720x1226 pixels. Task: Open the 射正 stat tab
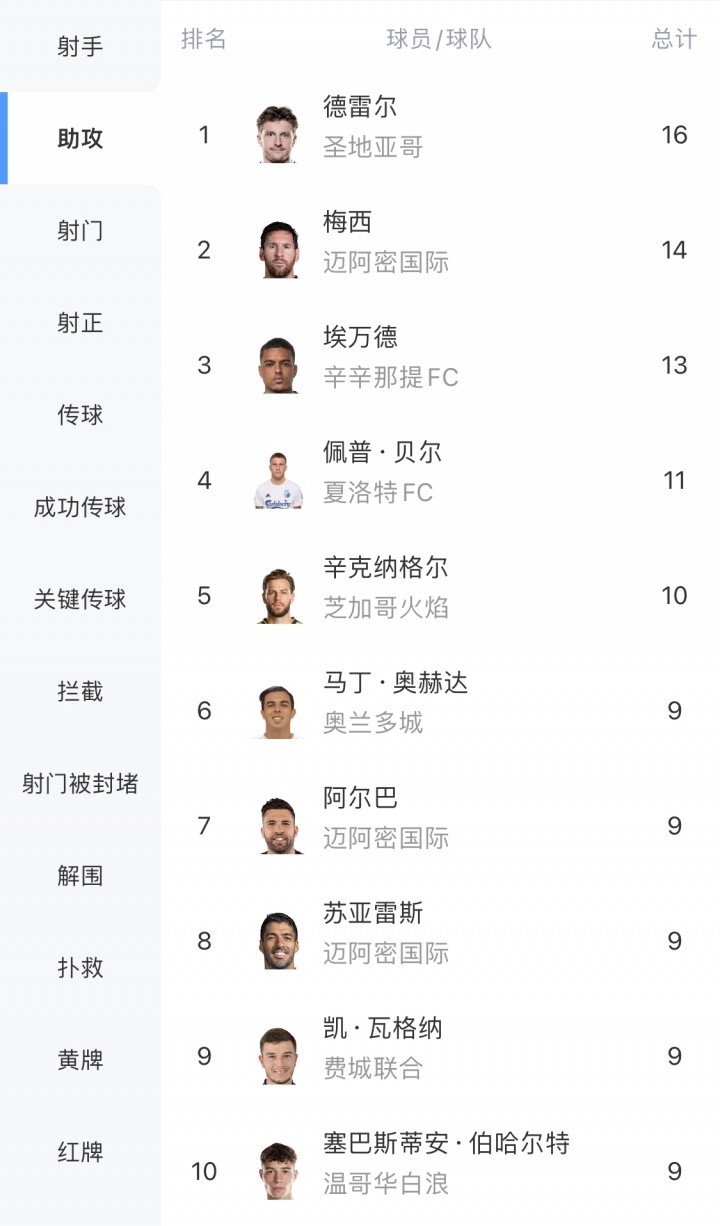point(80,323)
